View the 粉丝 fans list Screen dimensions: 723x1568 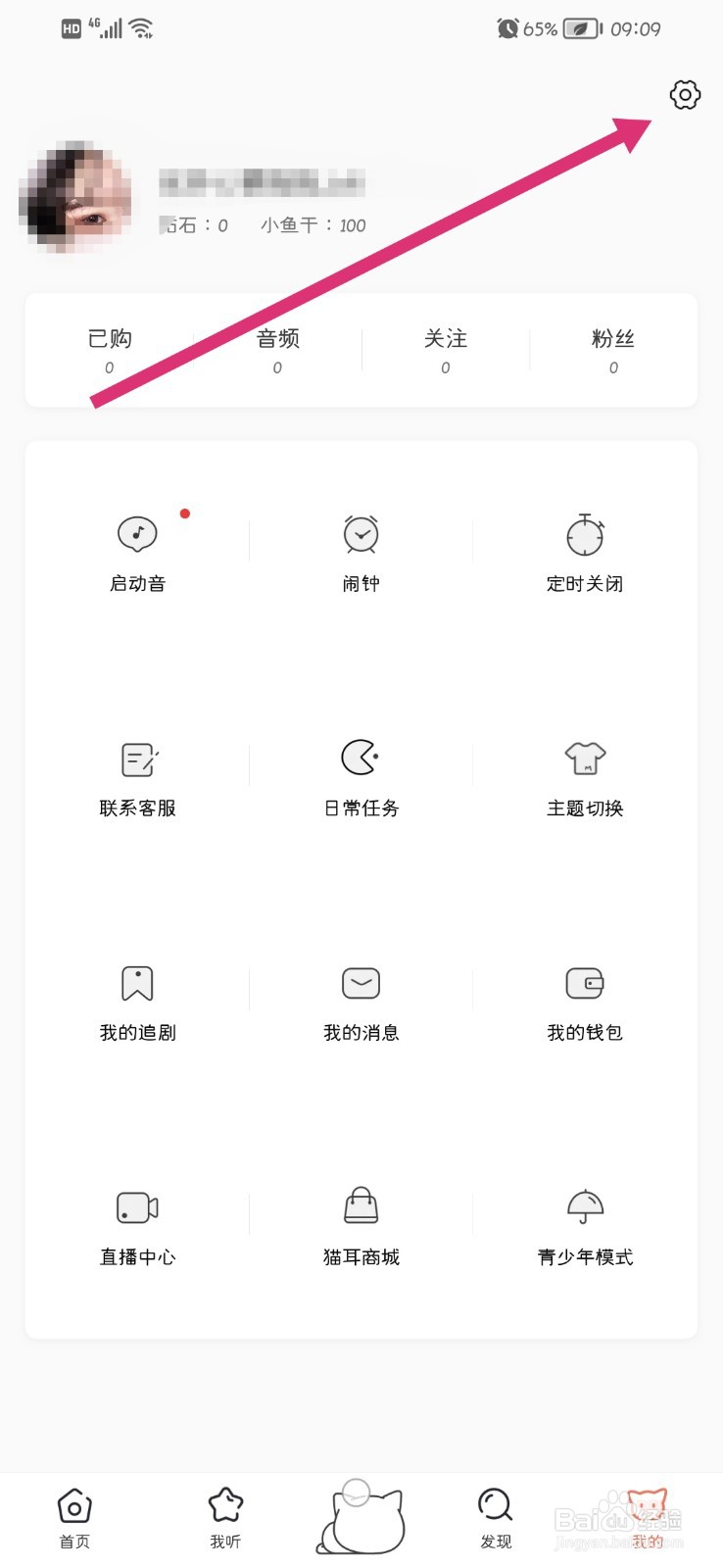click(613, 350)
